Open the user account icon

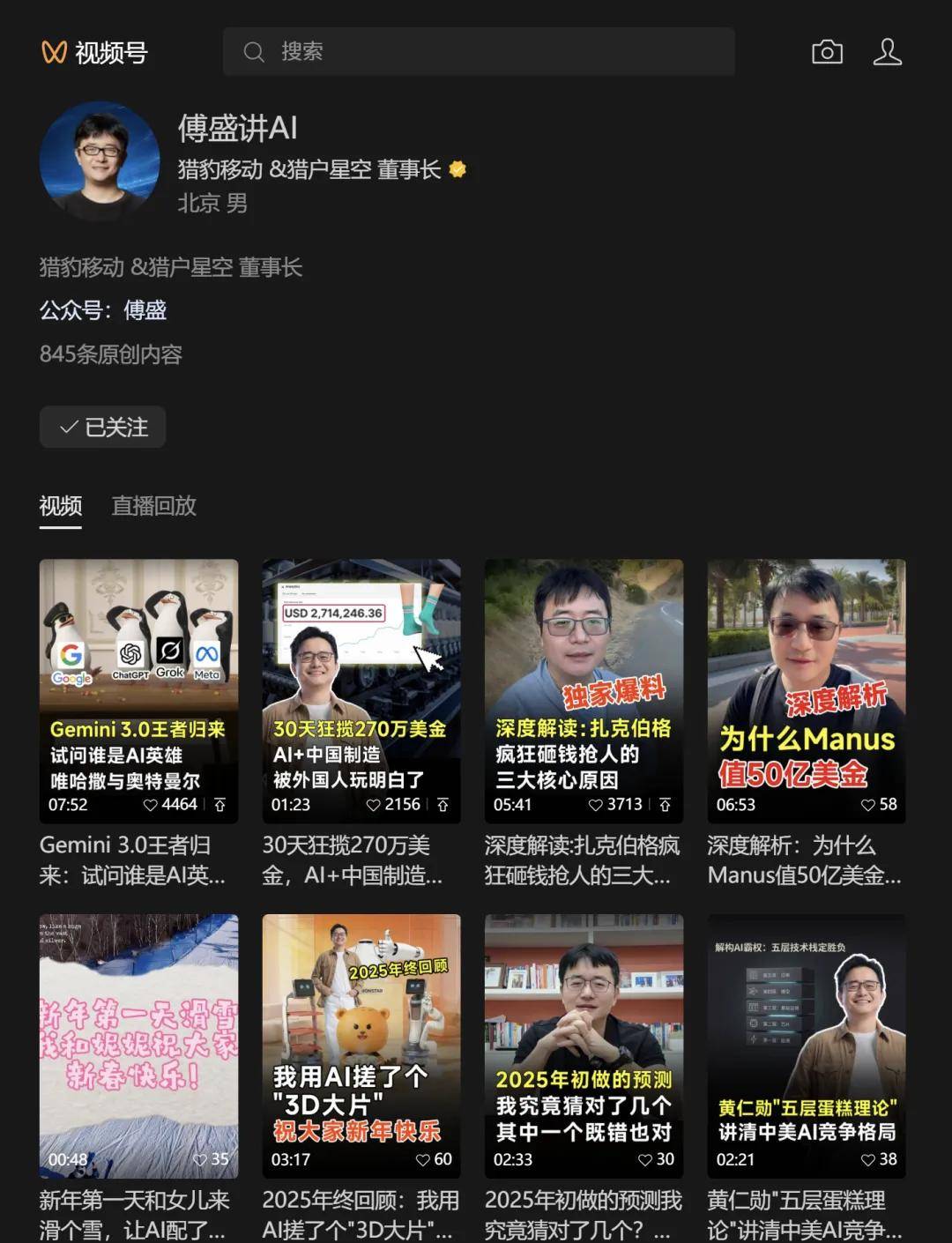[x=887, y=52]
